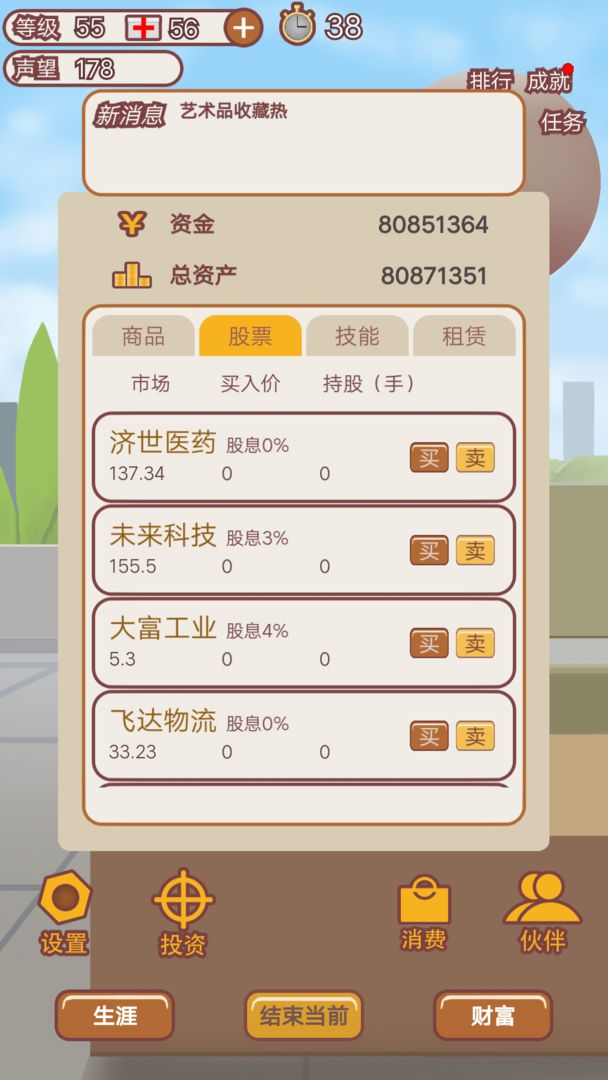
Task: Buy 未来科技 stock
Action: 429,550
